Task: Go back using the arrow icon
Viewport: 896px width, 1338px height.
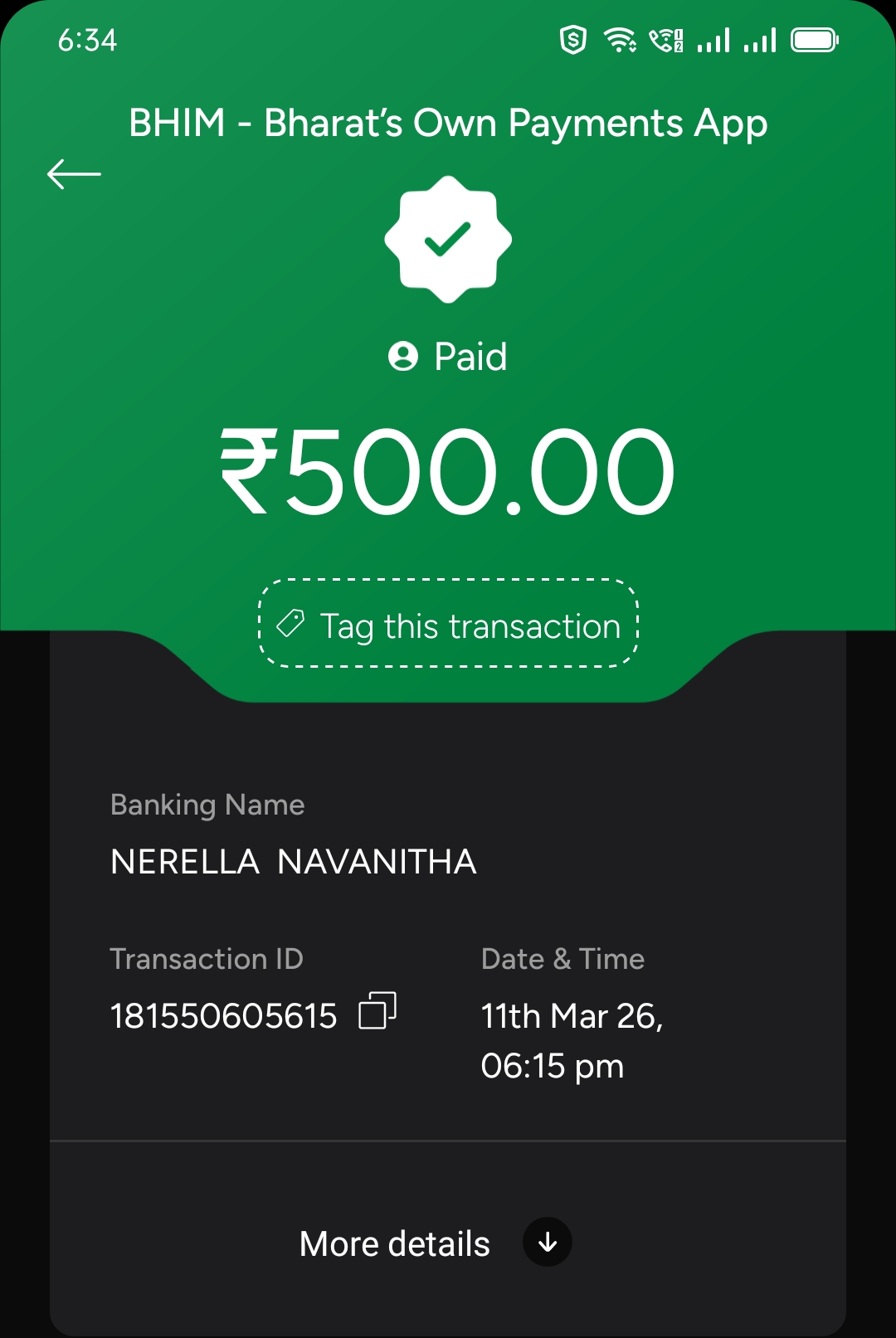Action: tap(74, 174)
